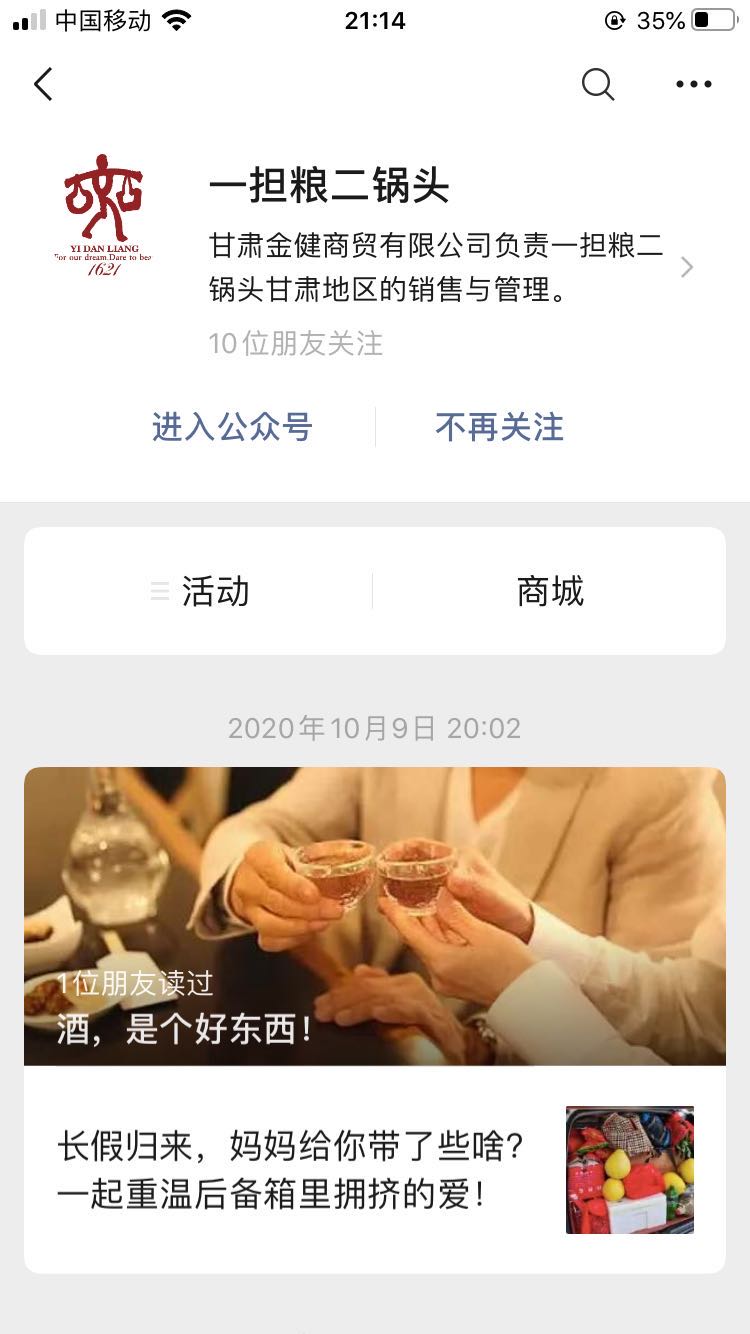The width and height of the screenshot is (750, 1334).
Task: Open the search magnifier icon
Action: point(597,85)
